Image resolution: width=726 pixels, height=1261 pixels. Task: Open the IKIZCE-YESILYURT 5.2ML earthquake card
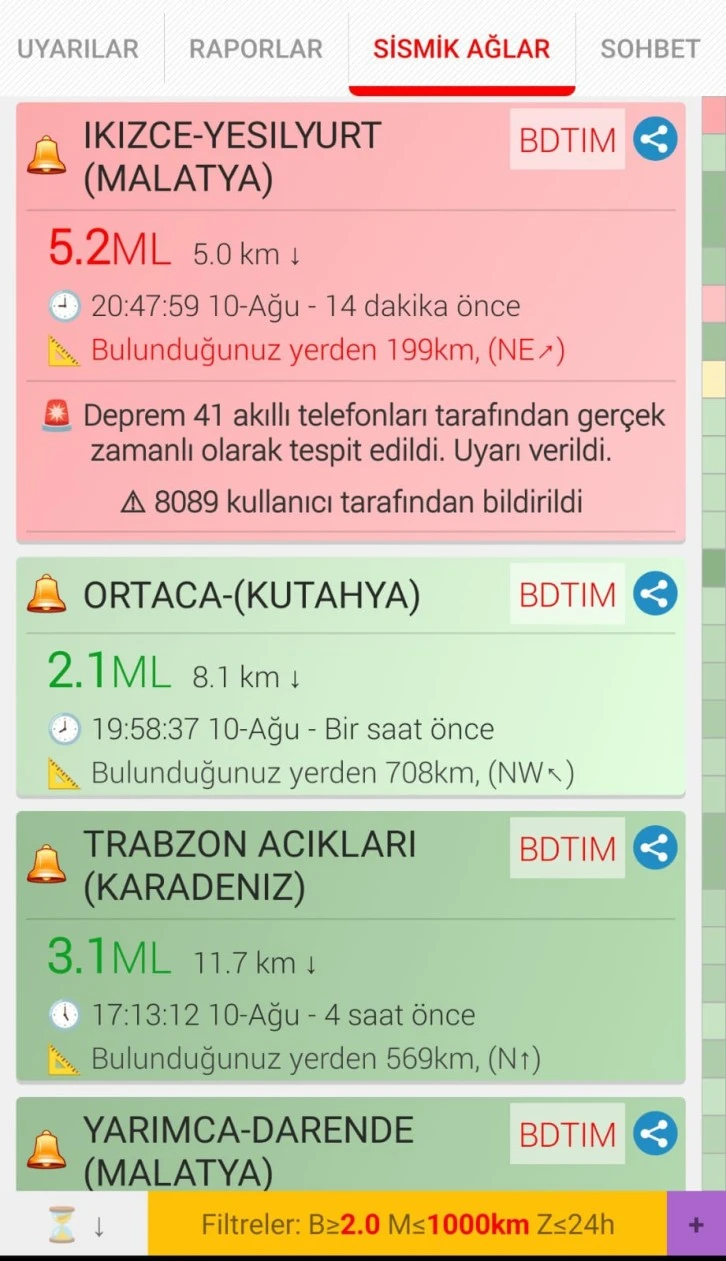(x=351, y=321)
